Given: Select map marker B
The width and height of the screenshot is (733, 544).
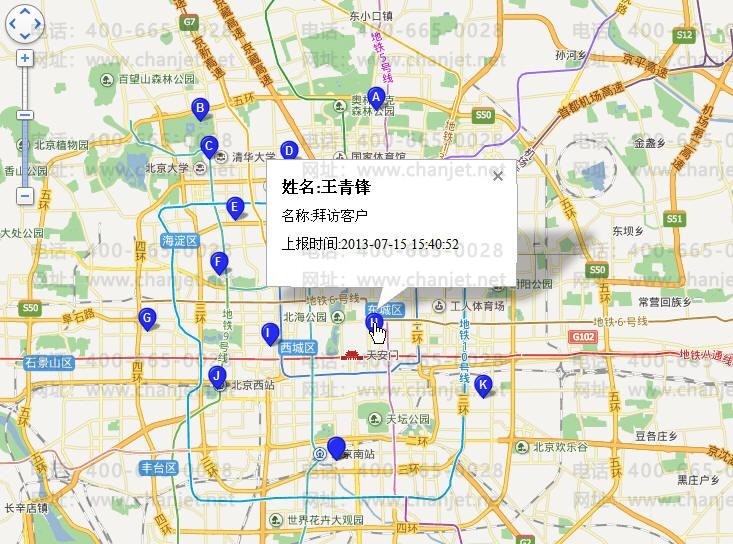Looking at the screenshot, I should pos(200,109).
